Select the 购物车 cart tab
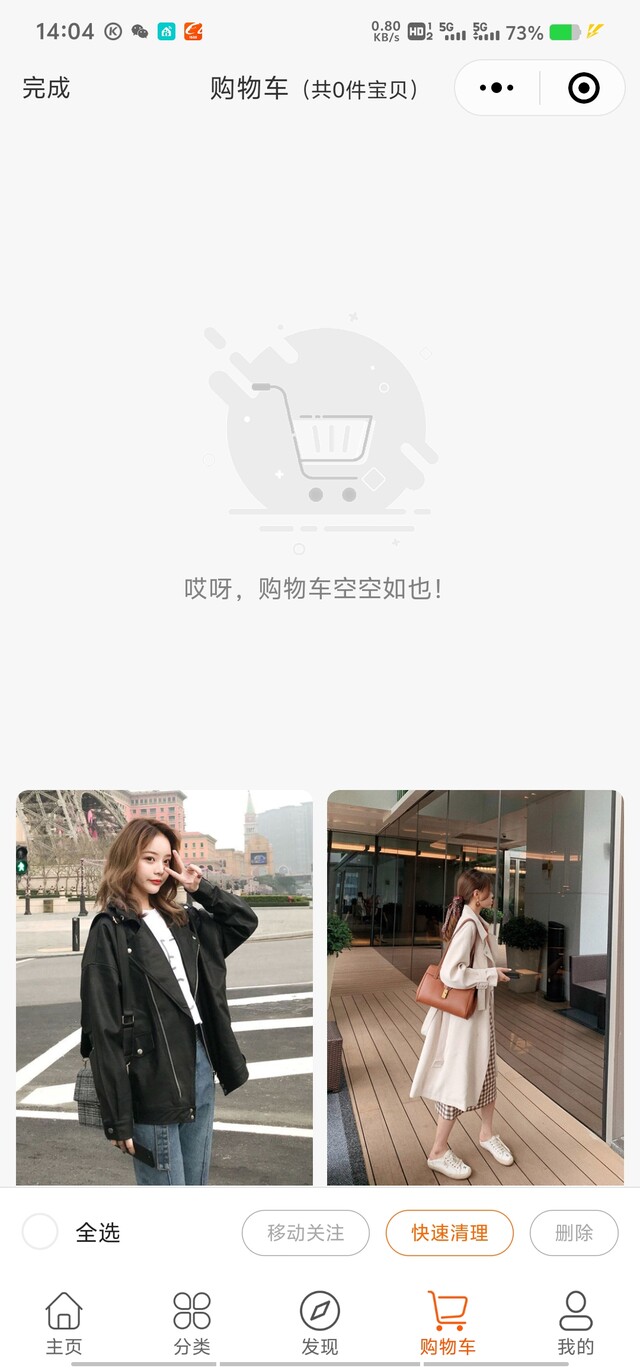This screenshot has height=1368, width=640. [447, 1322]
